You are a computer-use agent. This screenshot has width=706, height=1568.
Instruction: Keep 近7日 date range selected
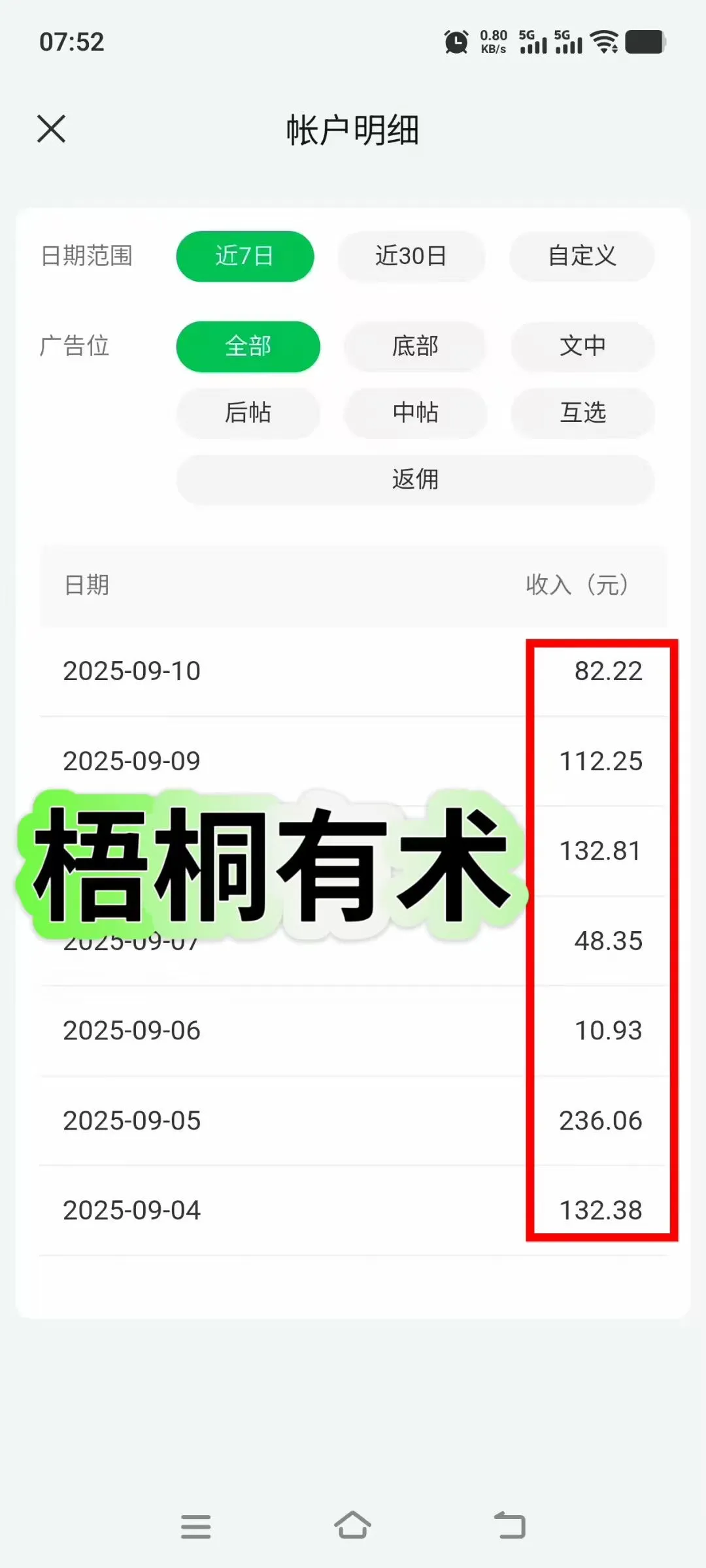pyautogui.click(x=244, y=256)
